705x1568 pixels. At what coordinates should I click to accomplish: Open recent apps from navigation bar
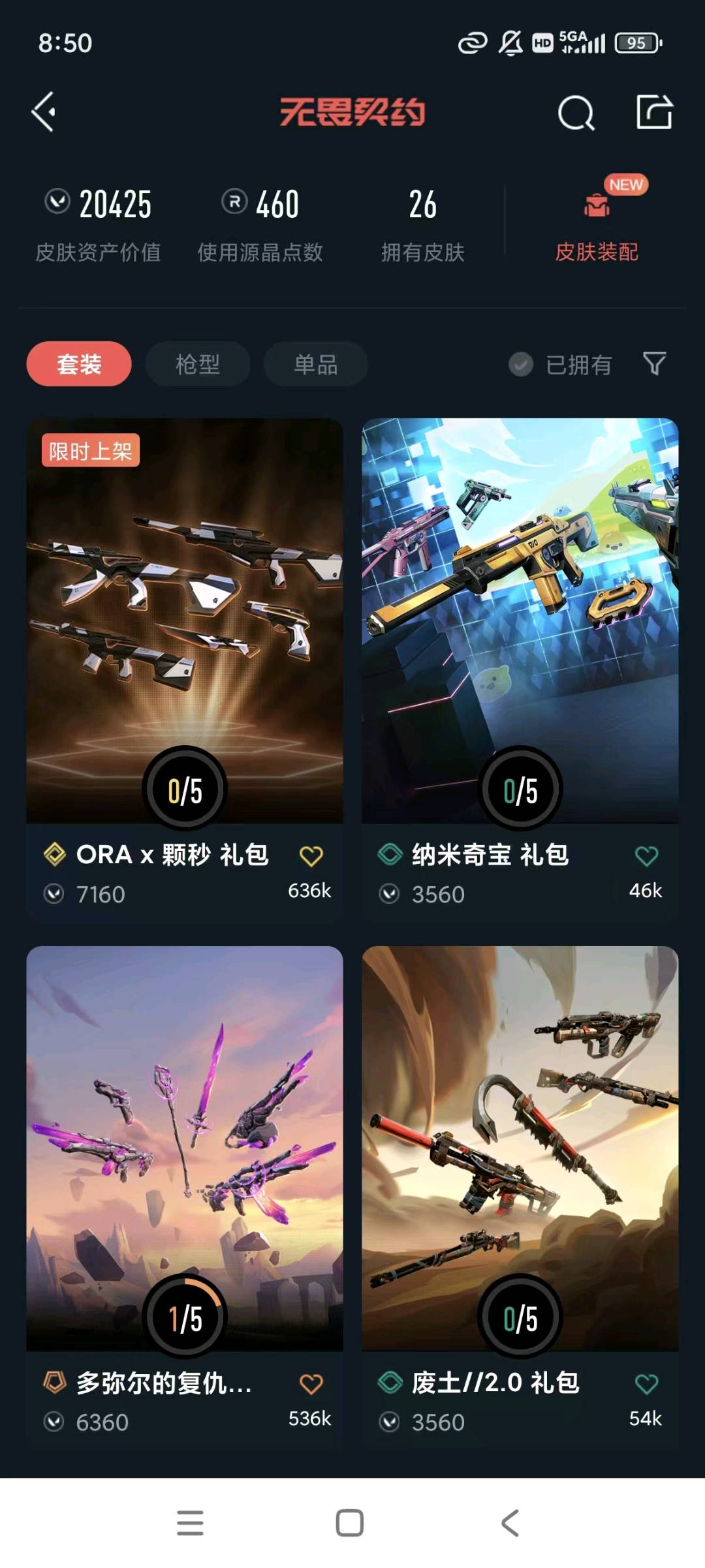(x=190, y=1523)
